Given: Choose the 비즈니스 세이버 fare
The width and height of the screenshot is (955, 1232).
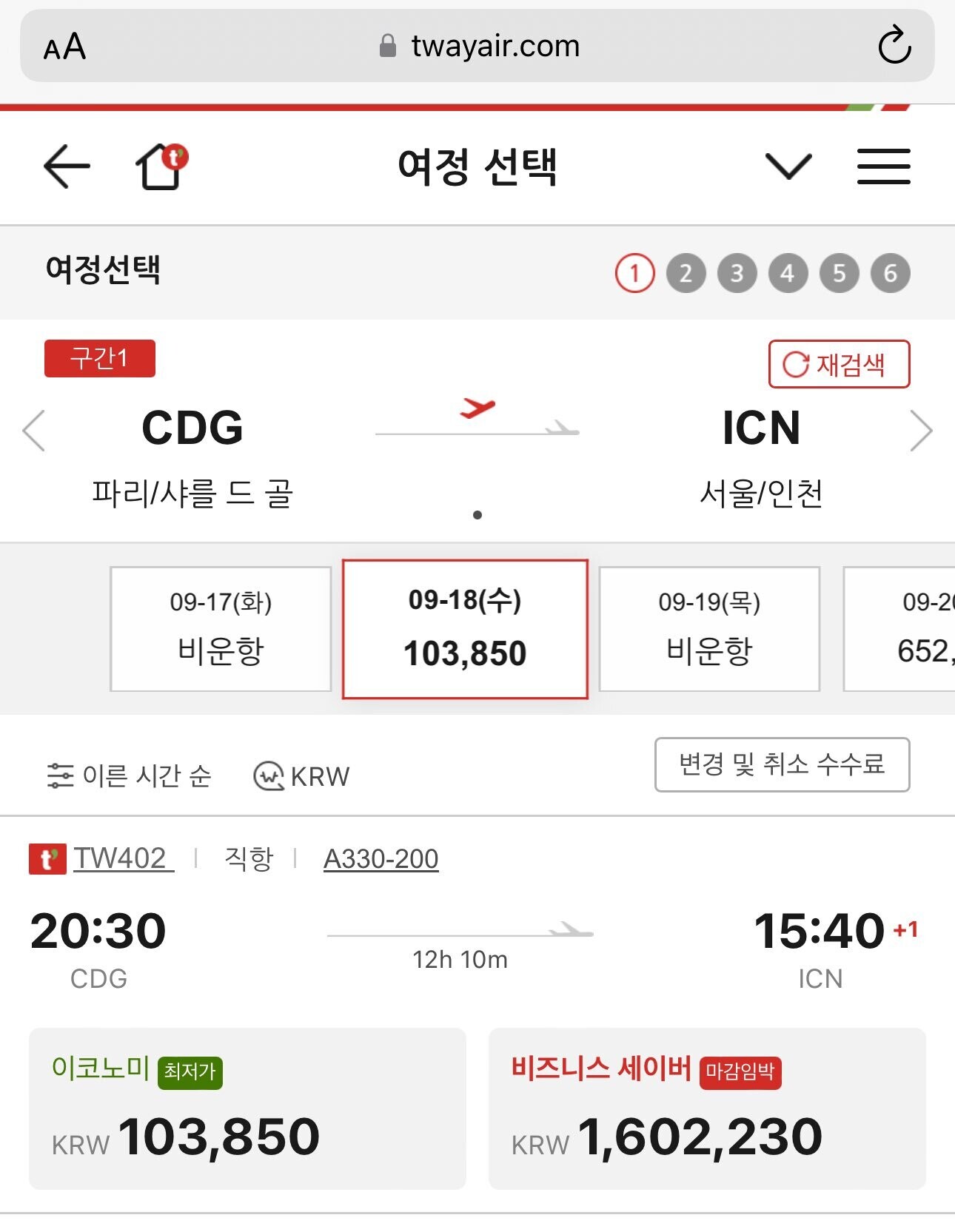Looking at the screenshot, I should click(x=707, y=1108).
